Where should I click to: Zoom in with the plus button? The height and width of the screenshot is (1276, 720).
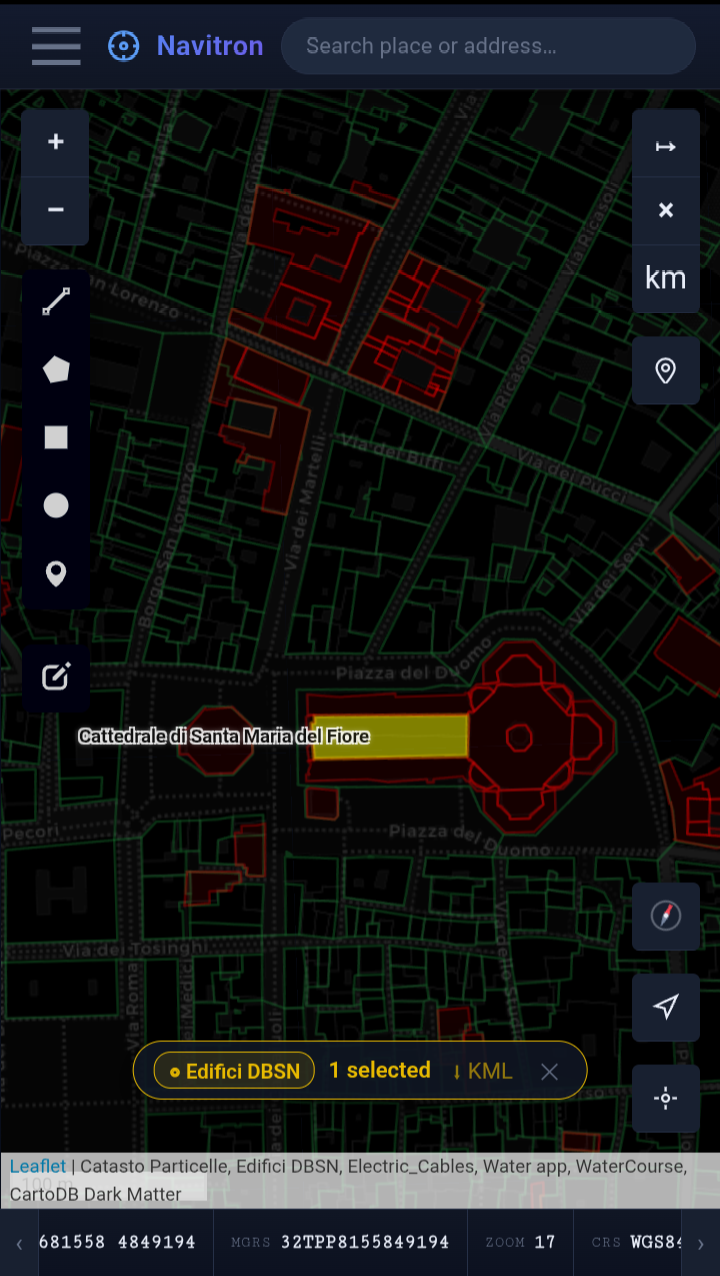(x=56, y=142)
